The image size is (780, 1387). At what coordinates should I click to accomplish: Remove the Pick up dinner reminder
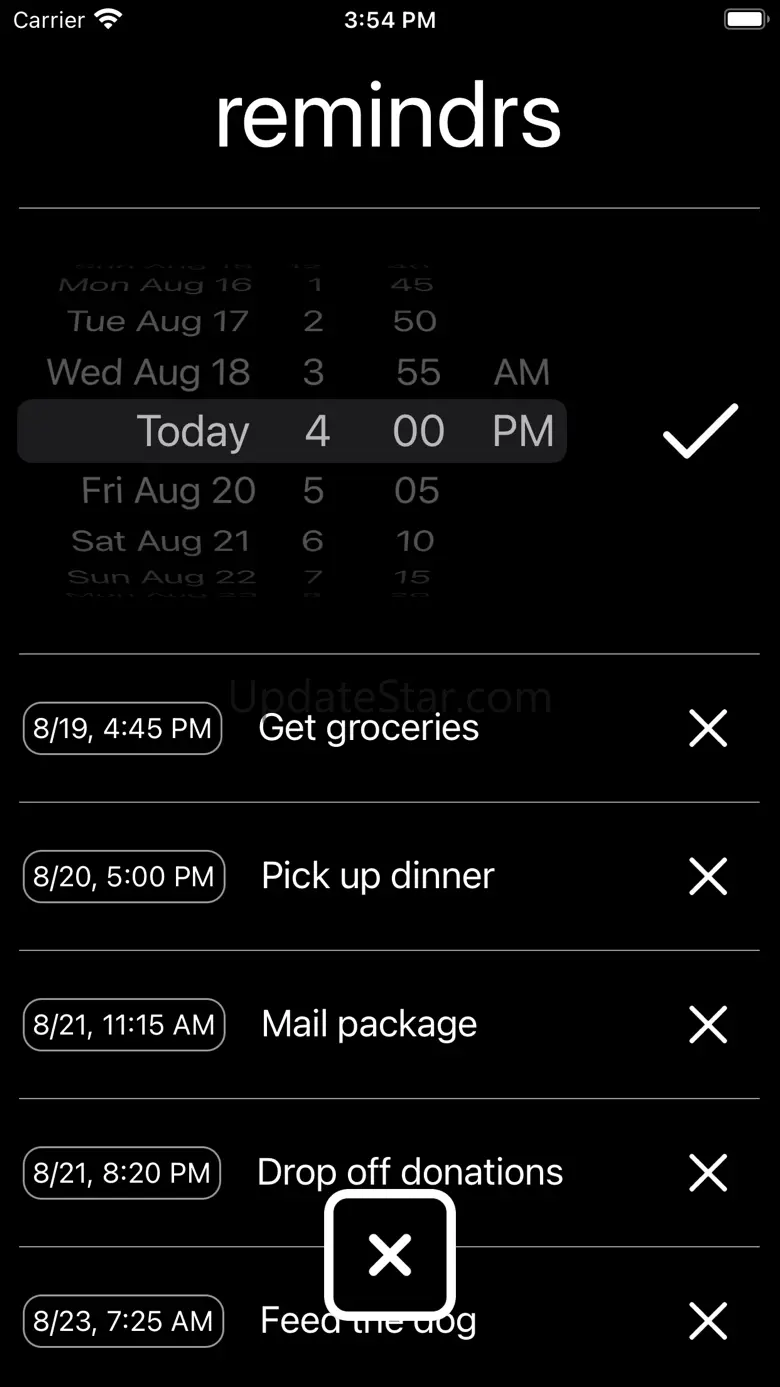click(708, 876)
